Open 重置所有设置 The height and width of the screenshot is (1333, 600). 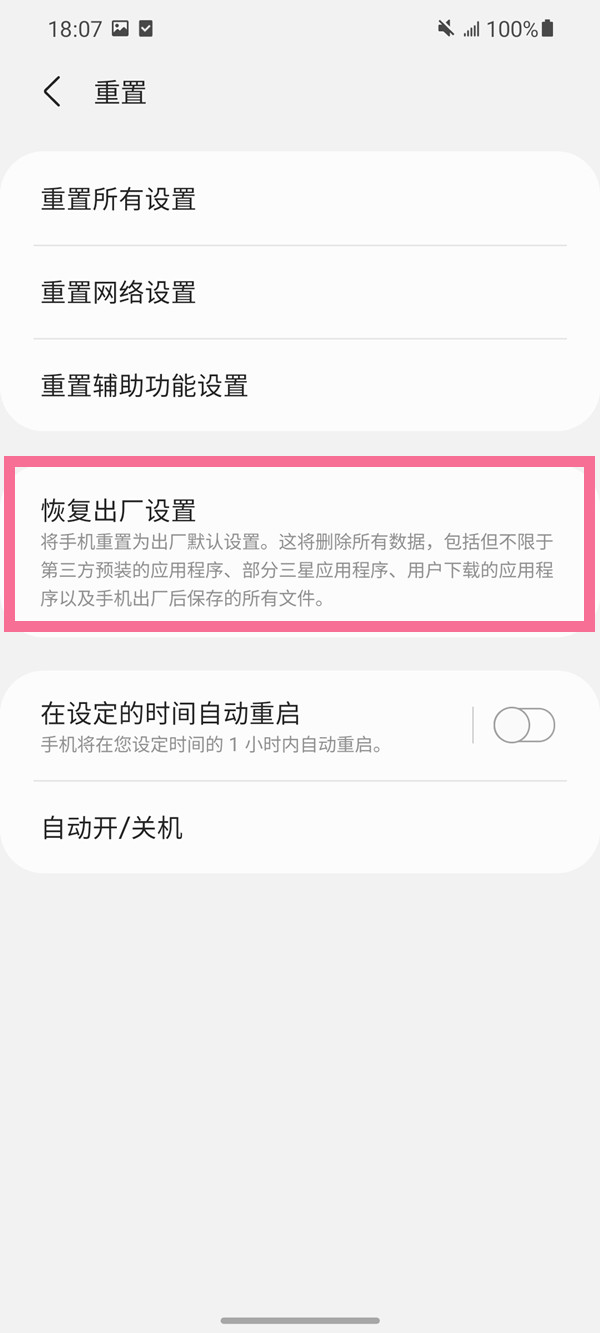tap(300, 199)
